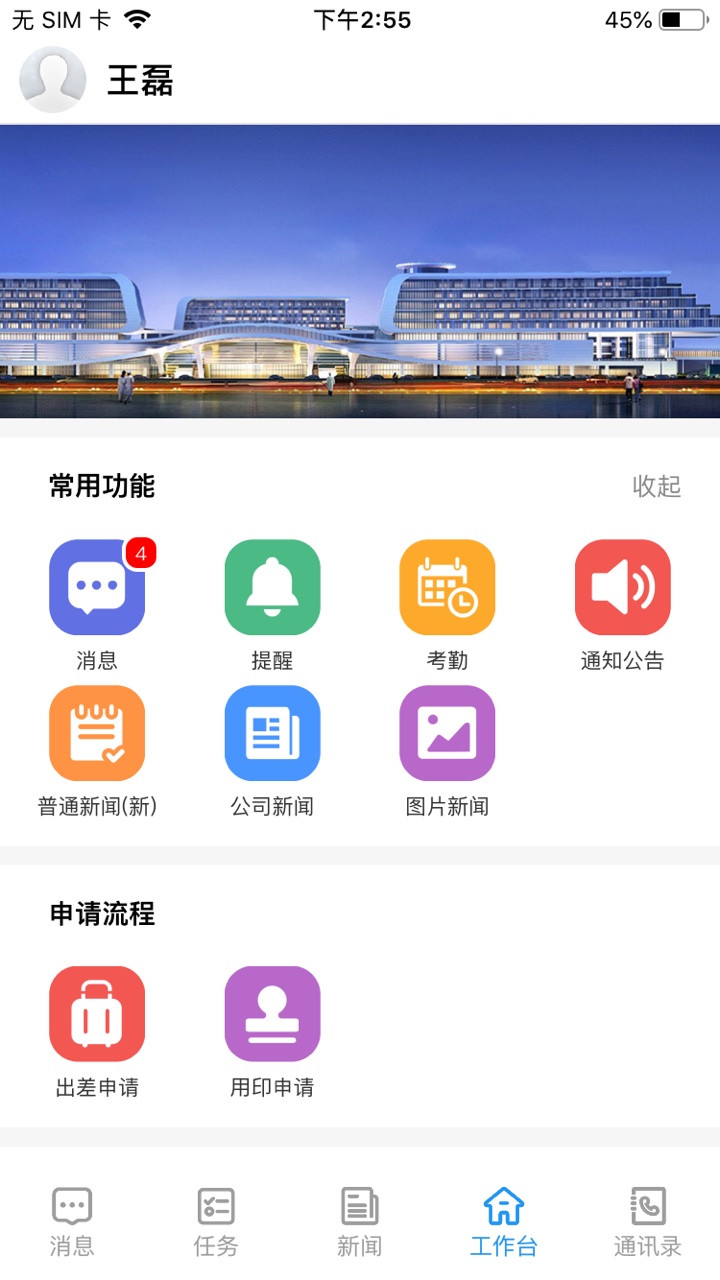Select the 工作台 tab
720x1280 pixels.
click(504, 1221)
